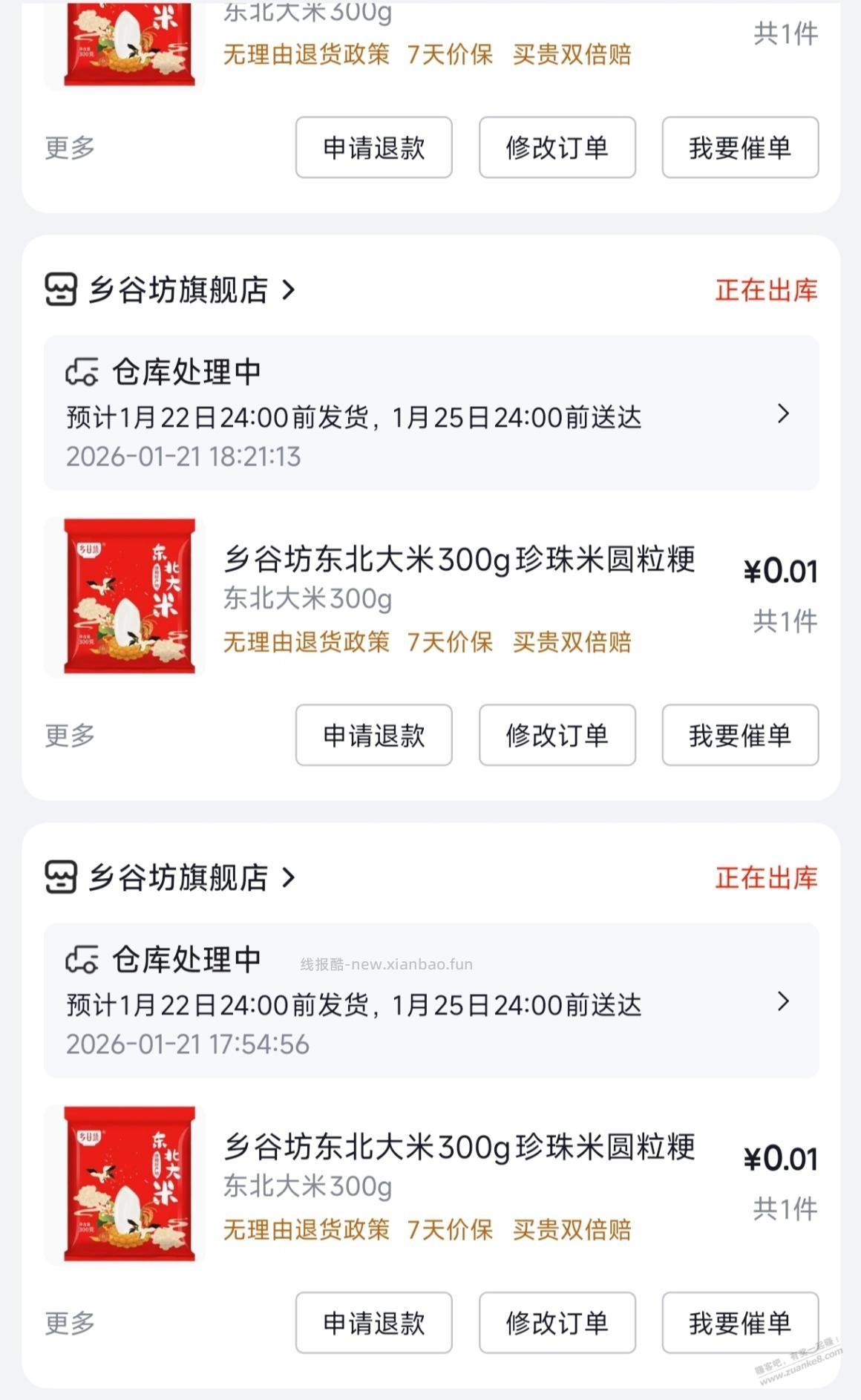Open bottom shipping estimate chevron
Viewport: 861px width, 1400px height.
pyautogui.click(x=783, y=1004)
